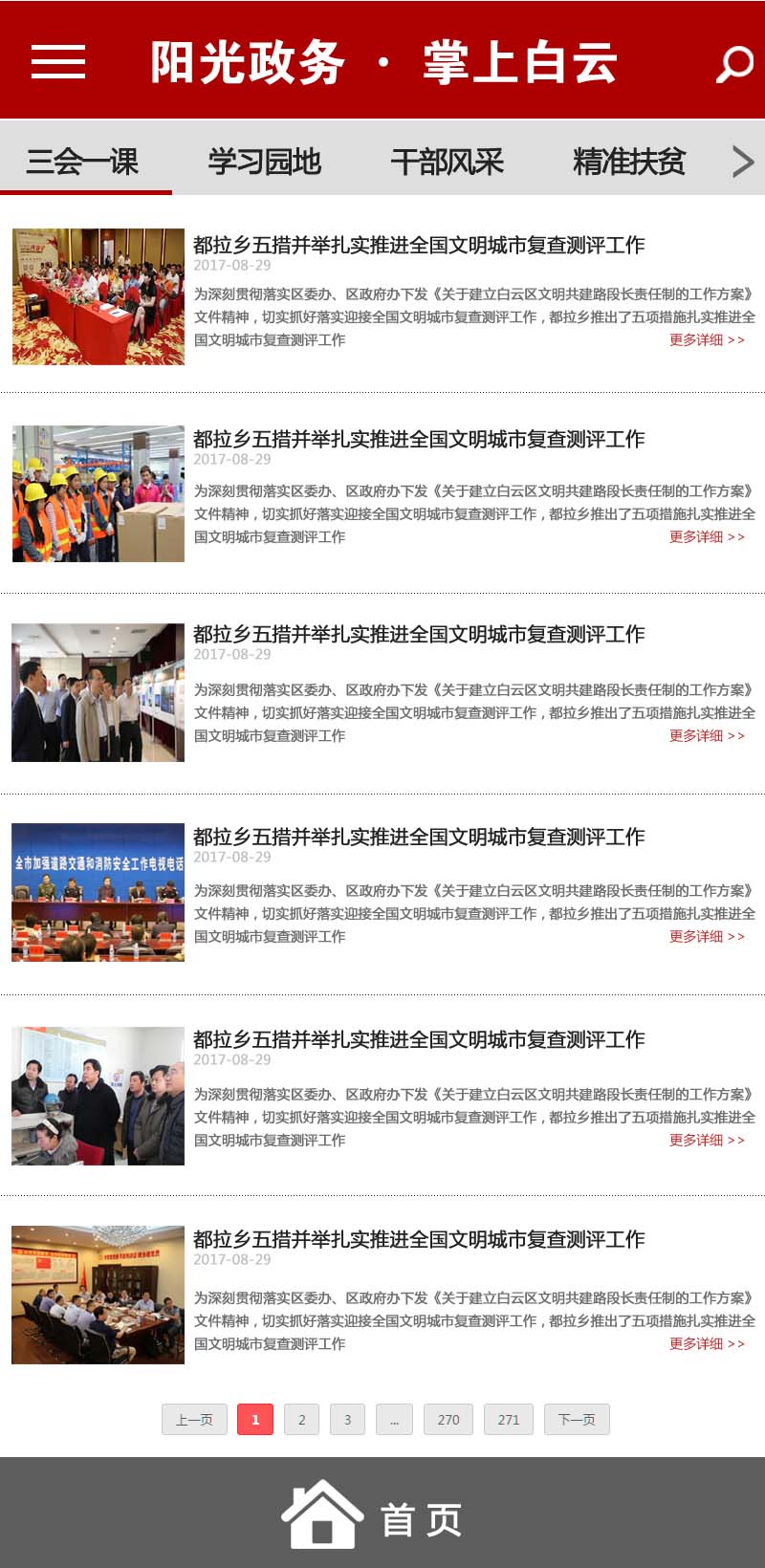
Task: Show more tabs with the right chevron
Action: (x=743, y=162)
